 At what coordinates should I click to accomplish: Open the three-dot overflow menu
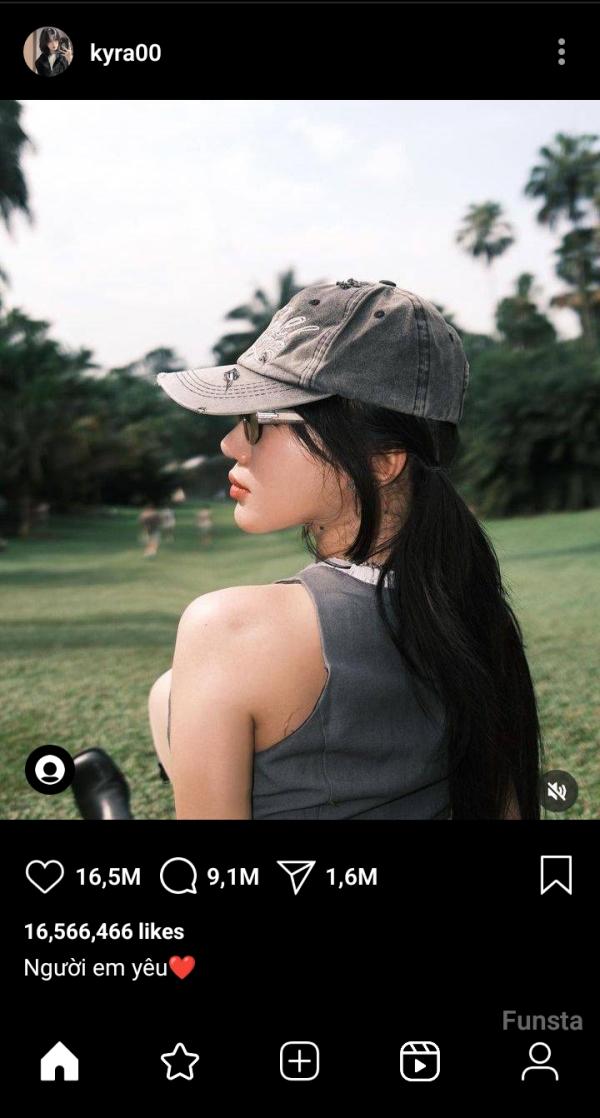point(561,52)
